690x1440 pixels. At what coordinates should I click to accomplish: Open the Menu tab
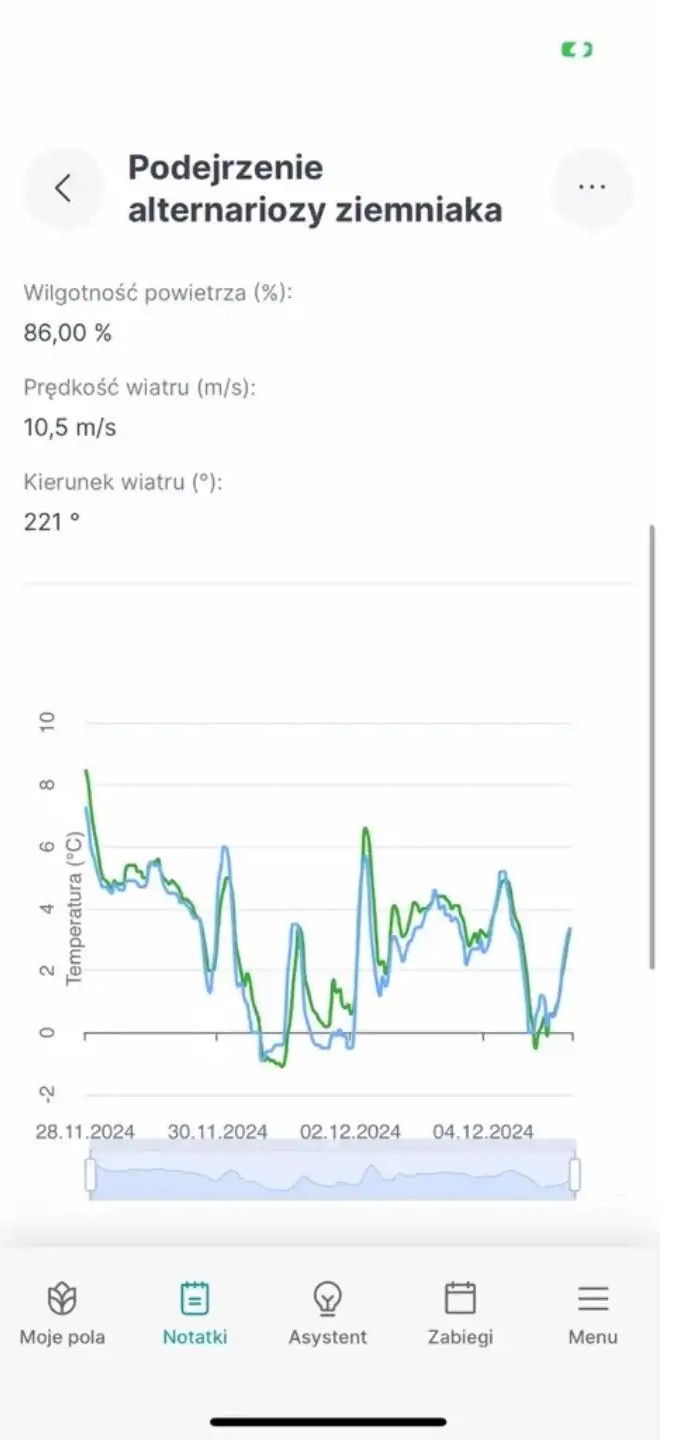coord(593,1314)
